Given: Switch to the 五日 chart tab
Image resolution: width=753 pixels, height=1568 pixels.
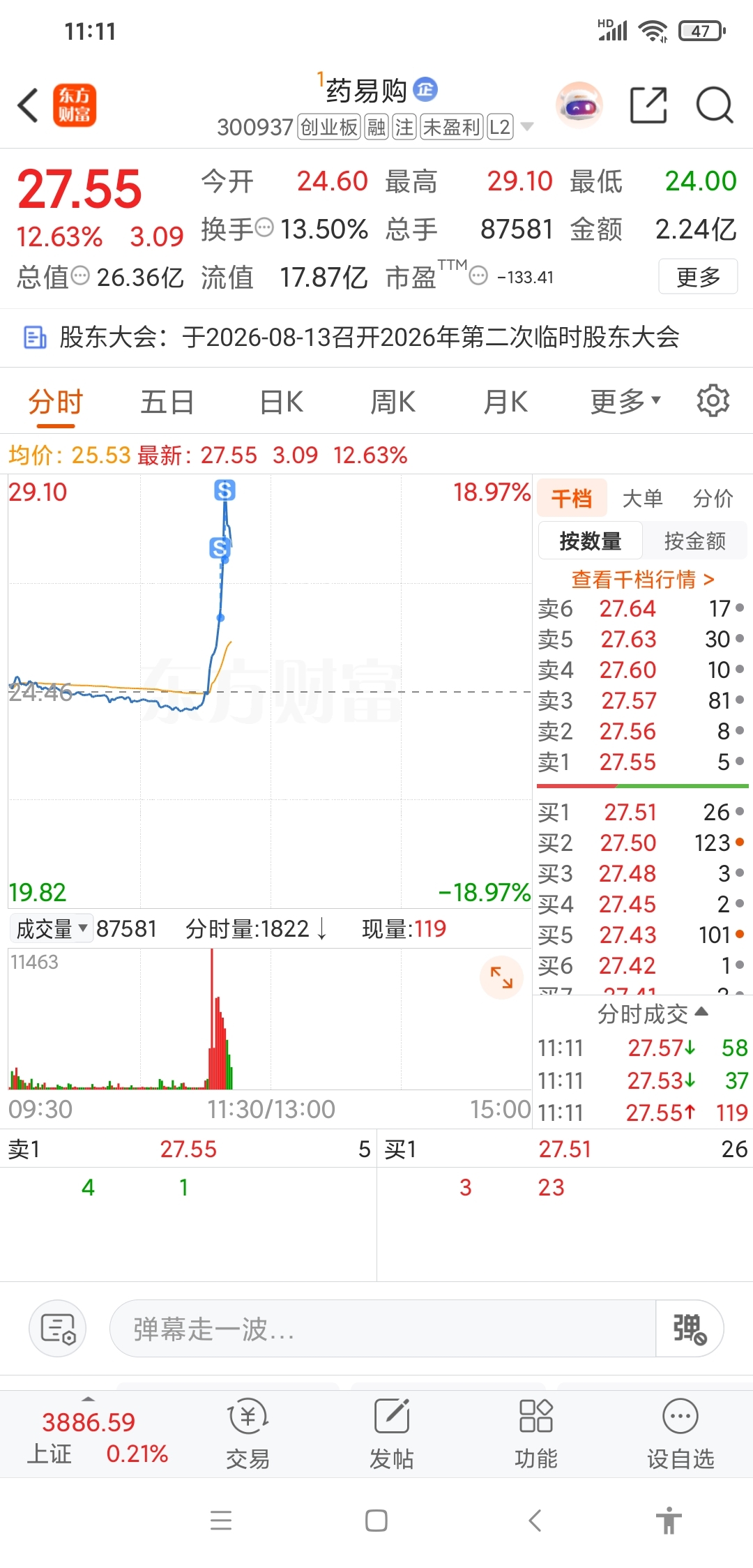Looking at the screenshot, I should tap(167, 402).
